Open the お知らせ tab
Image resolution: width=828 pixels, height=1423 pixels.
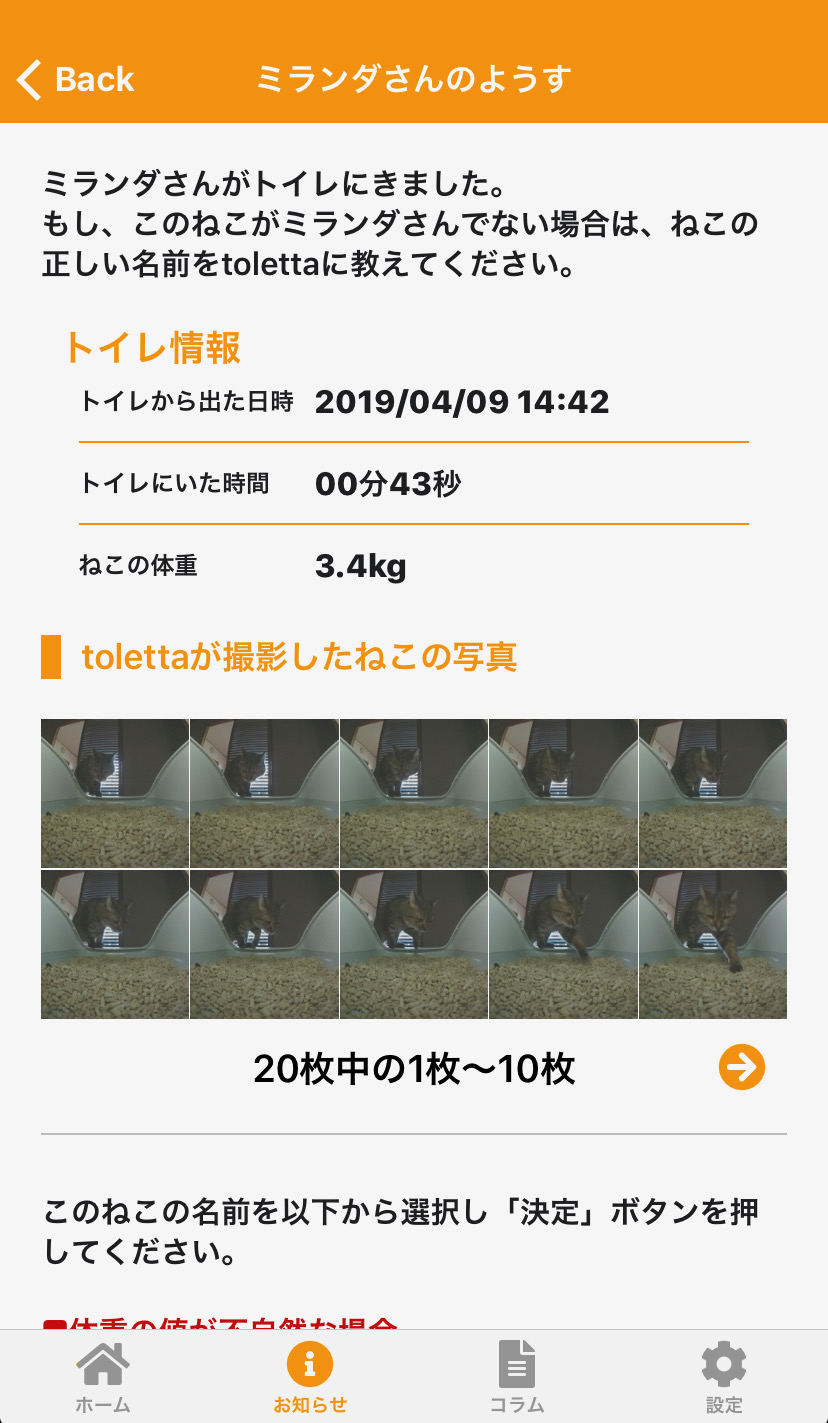(x=310, y=1378)
